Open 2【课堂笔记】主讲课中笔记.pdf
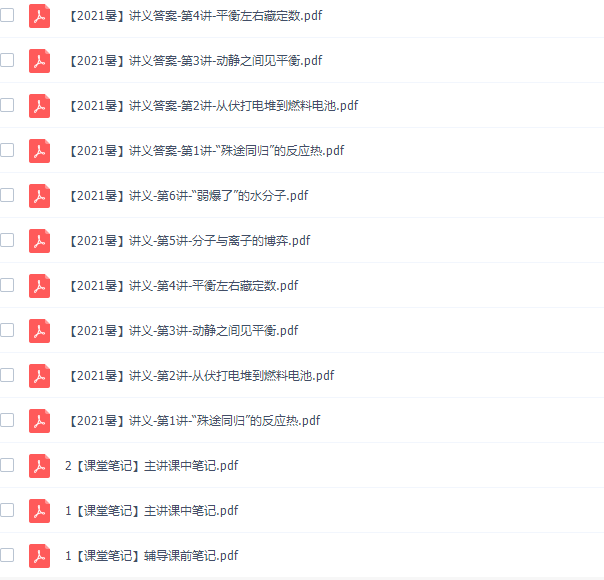Screen dimensions: 604x580 point(151,465)
